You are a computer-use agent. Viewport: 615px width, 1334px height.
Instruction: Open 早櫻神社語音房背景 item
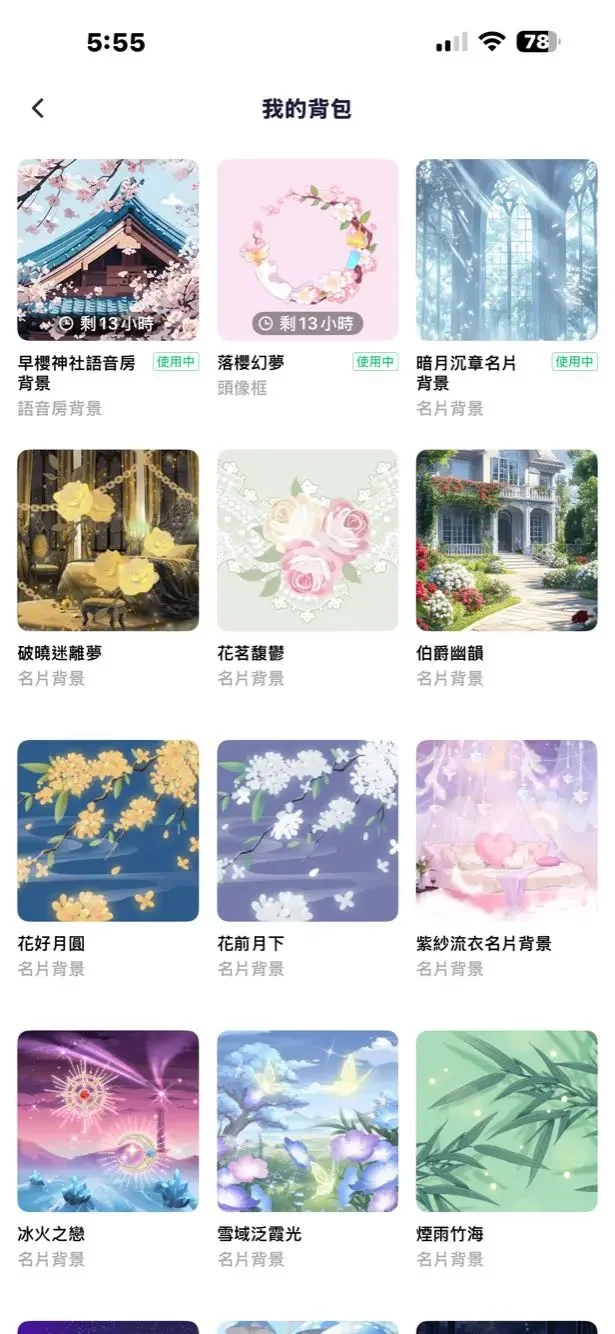[108, 250]
